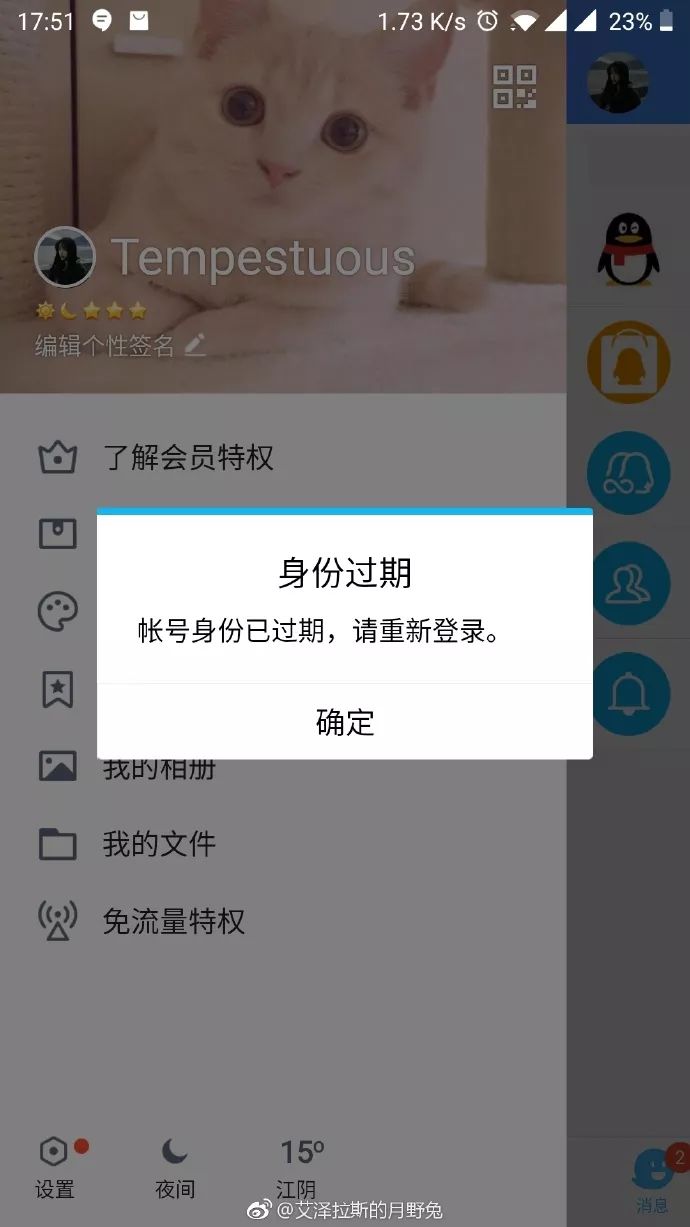The width and height of the screenshot is (690, 1227).
Task: Open 了解会员特权
Action: [188, 458]
